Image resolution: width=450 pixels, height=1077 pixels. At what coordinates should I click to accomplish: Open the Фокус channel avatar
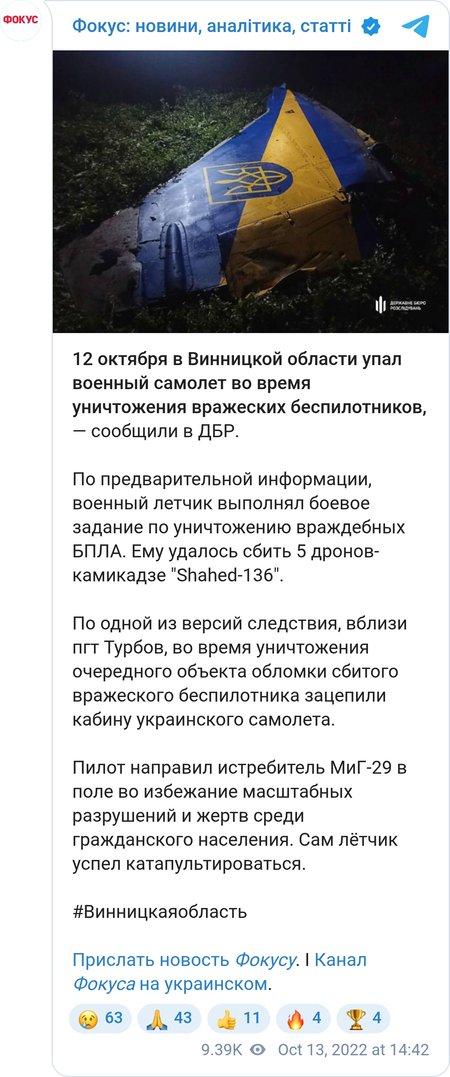pyautogui.click(x=21, y=21)
